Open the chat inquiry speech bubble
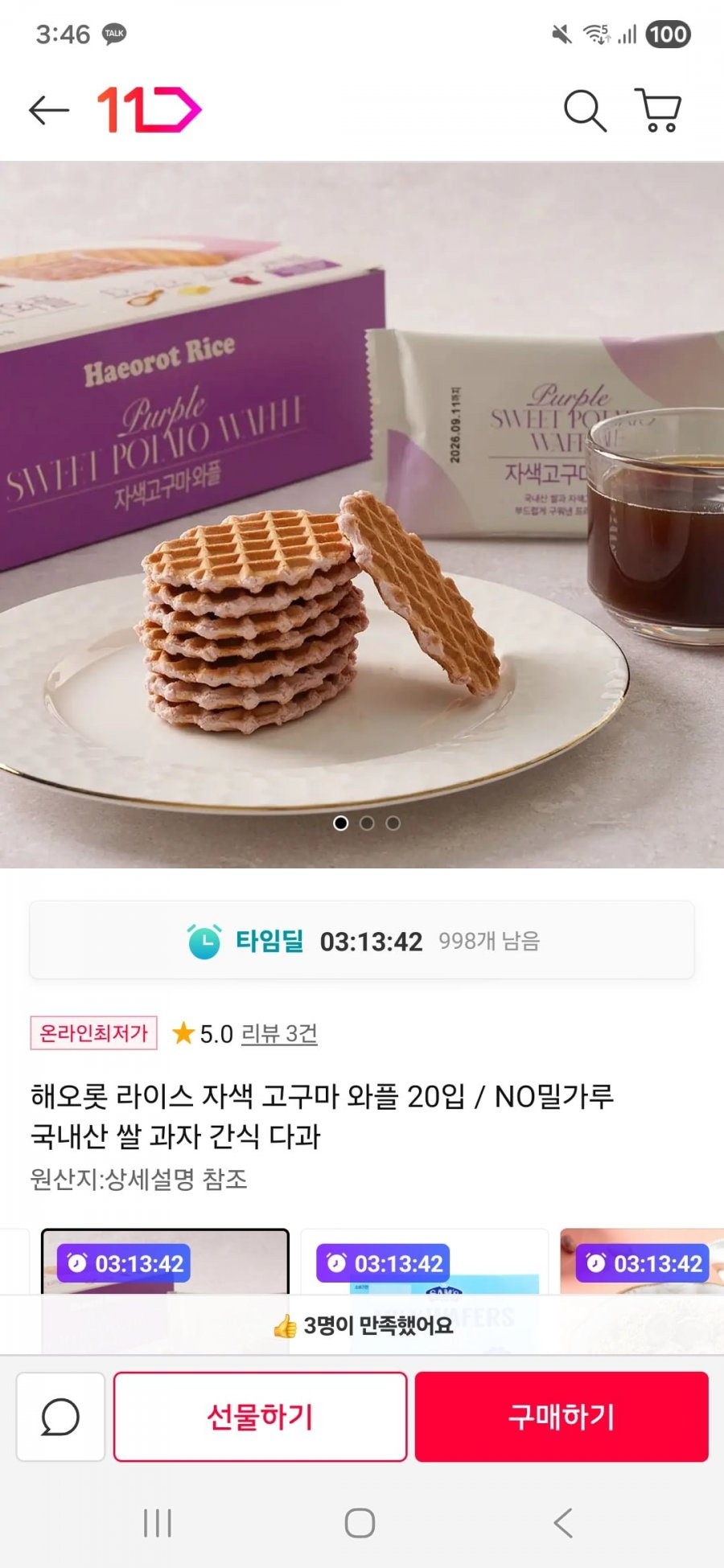 (x=61, y=1417)
